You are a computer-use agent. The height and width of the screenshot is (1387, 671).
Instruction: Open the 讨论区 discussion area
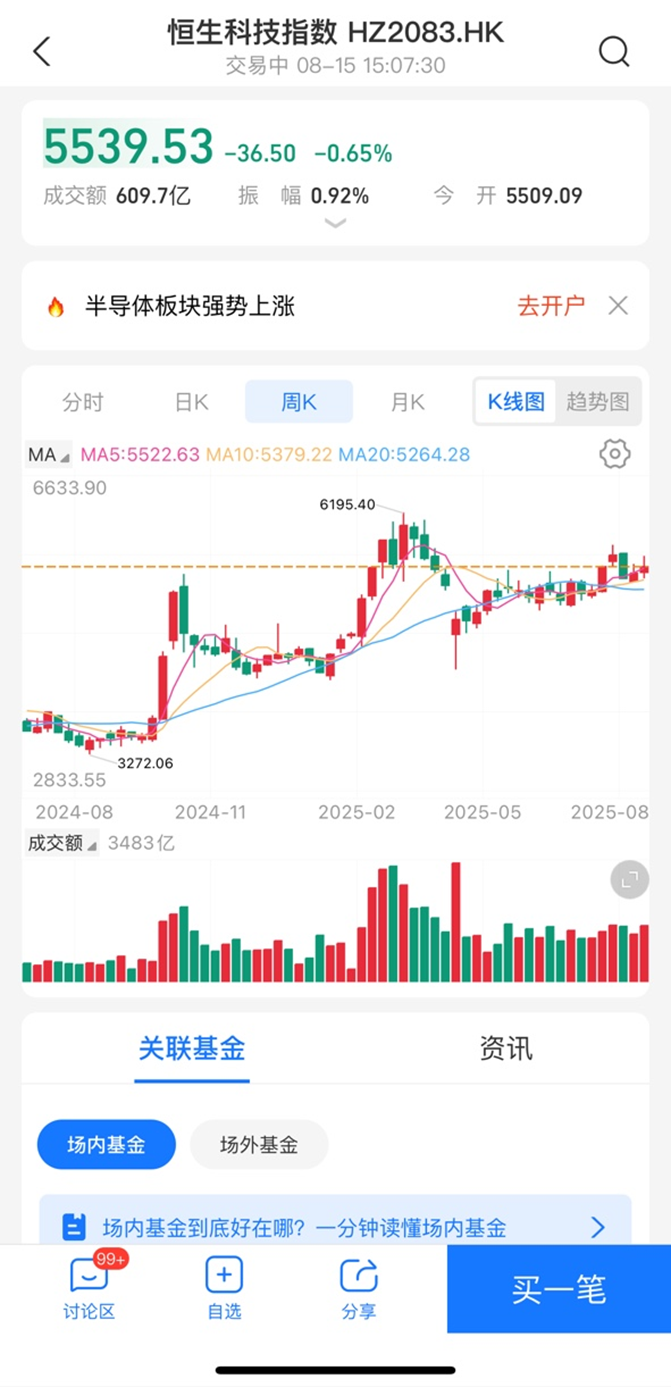89,1288
